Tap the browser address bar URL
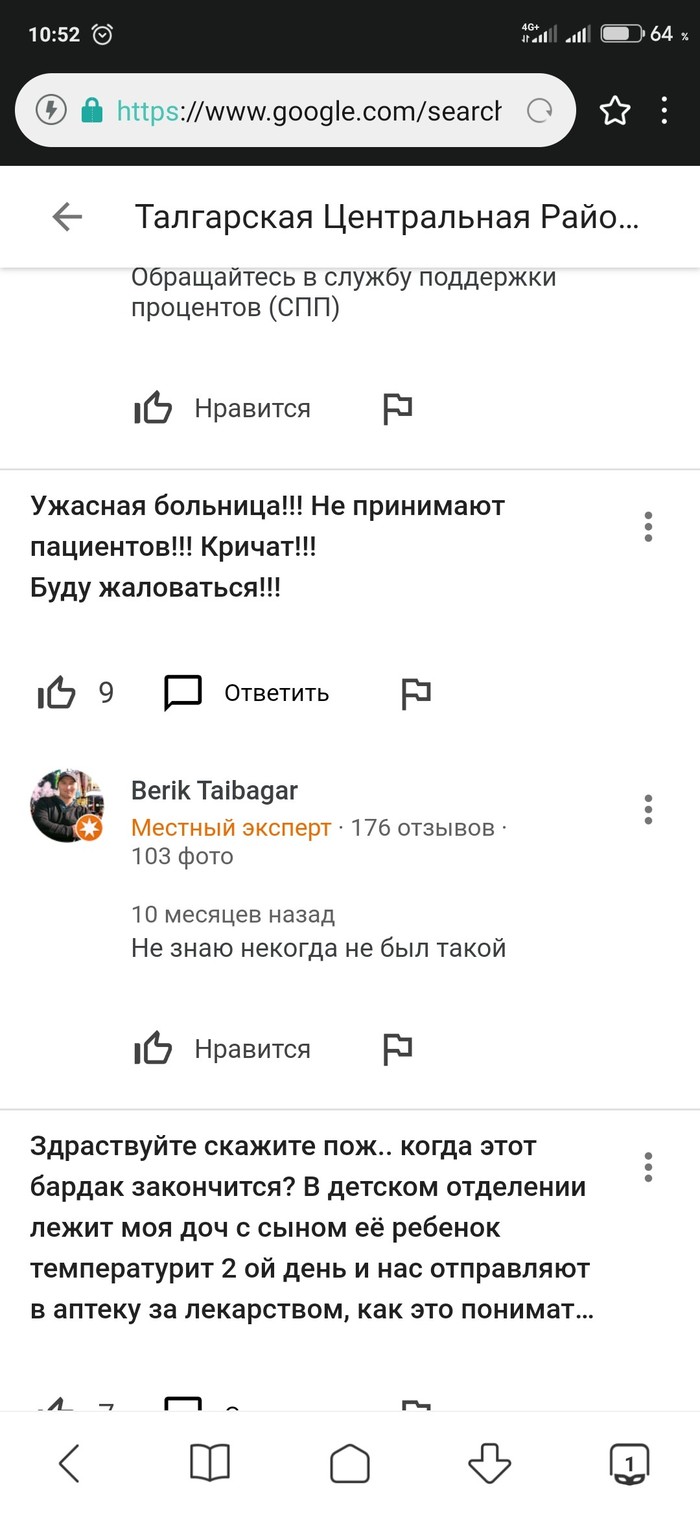700x1516 pixels. tap(308, 110)
